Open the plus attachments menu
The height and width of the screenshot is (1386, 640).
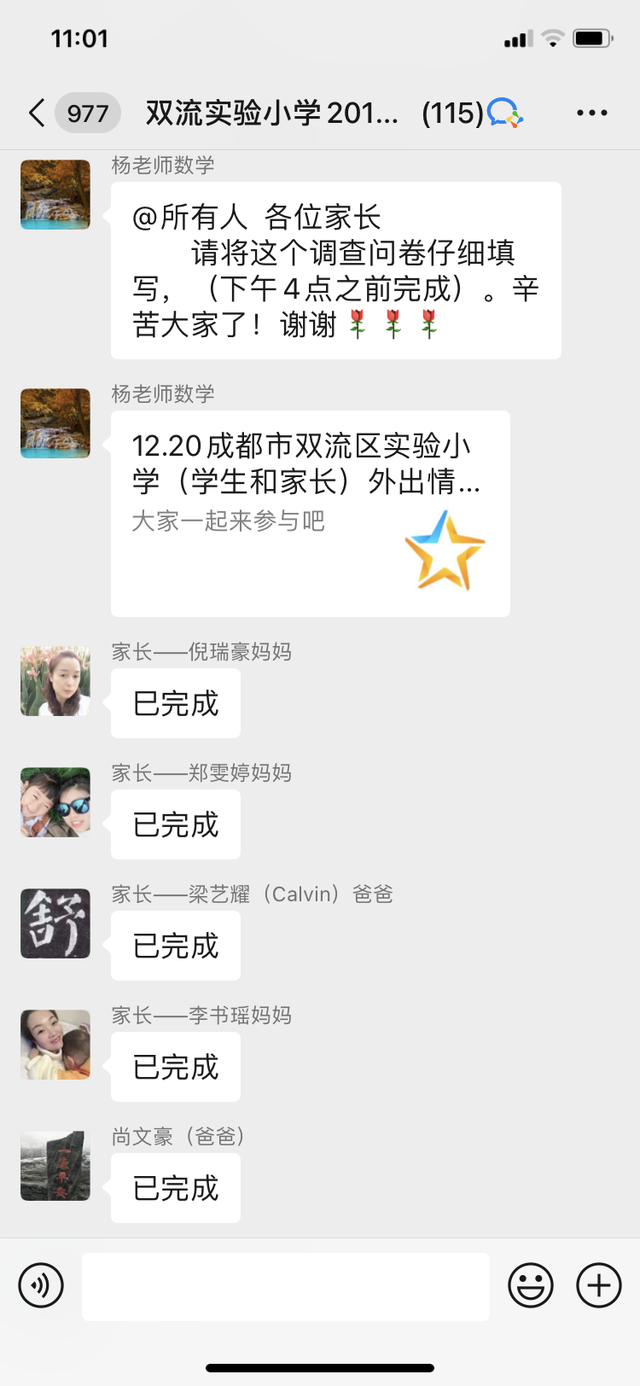pyautogui.click(x=599, y=1285)
